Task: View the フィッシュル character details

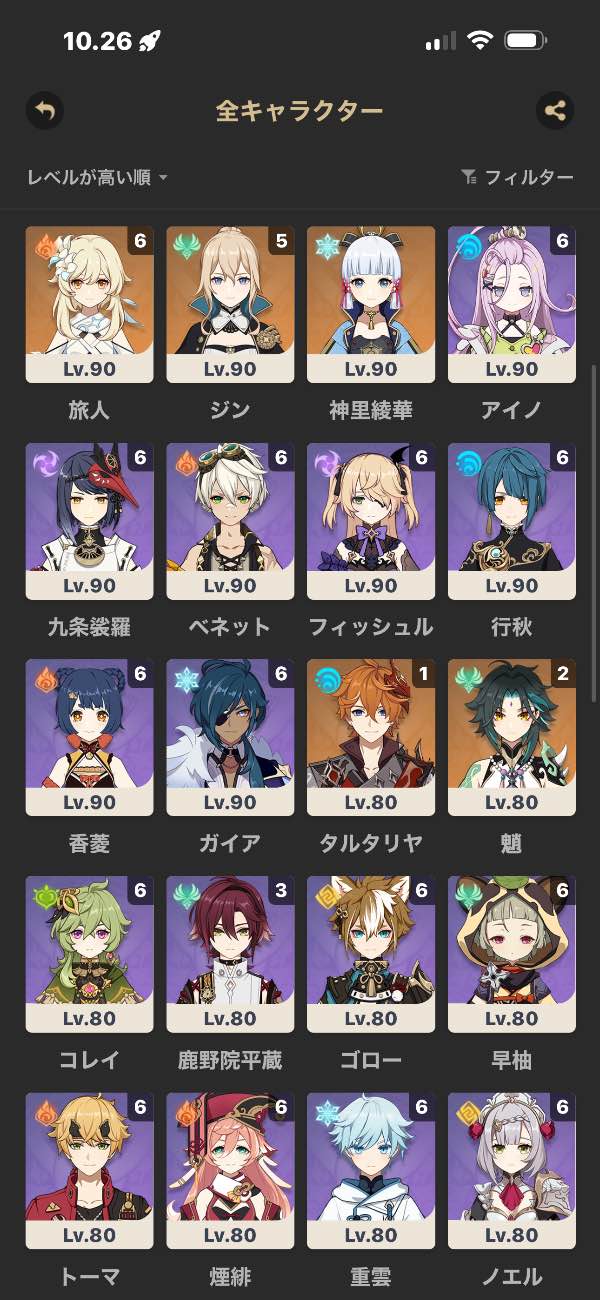Action: tap(371, 521)
